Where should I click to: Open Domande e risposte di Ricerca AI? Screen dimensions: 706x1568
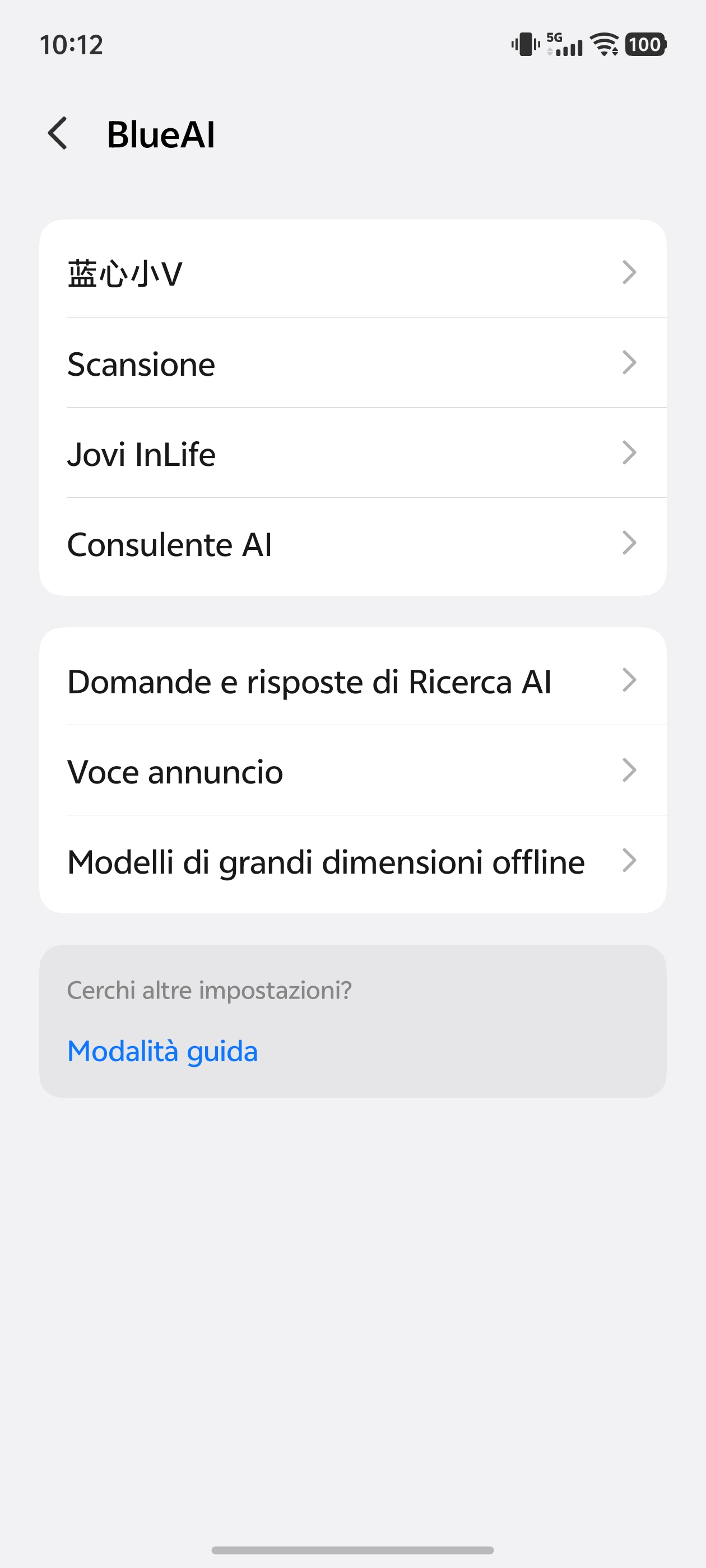click(352, 680)
